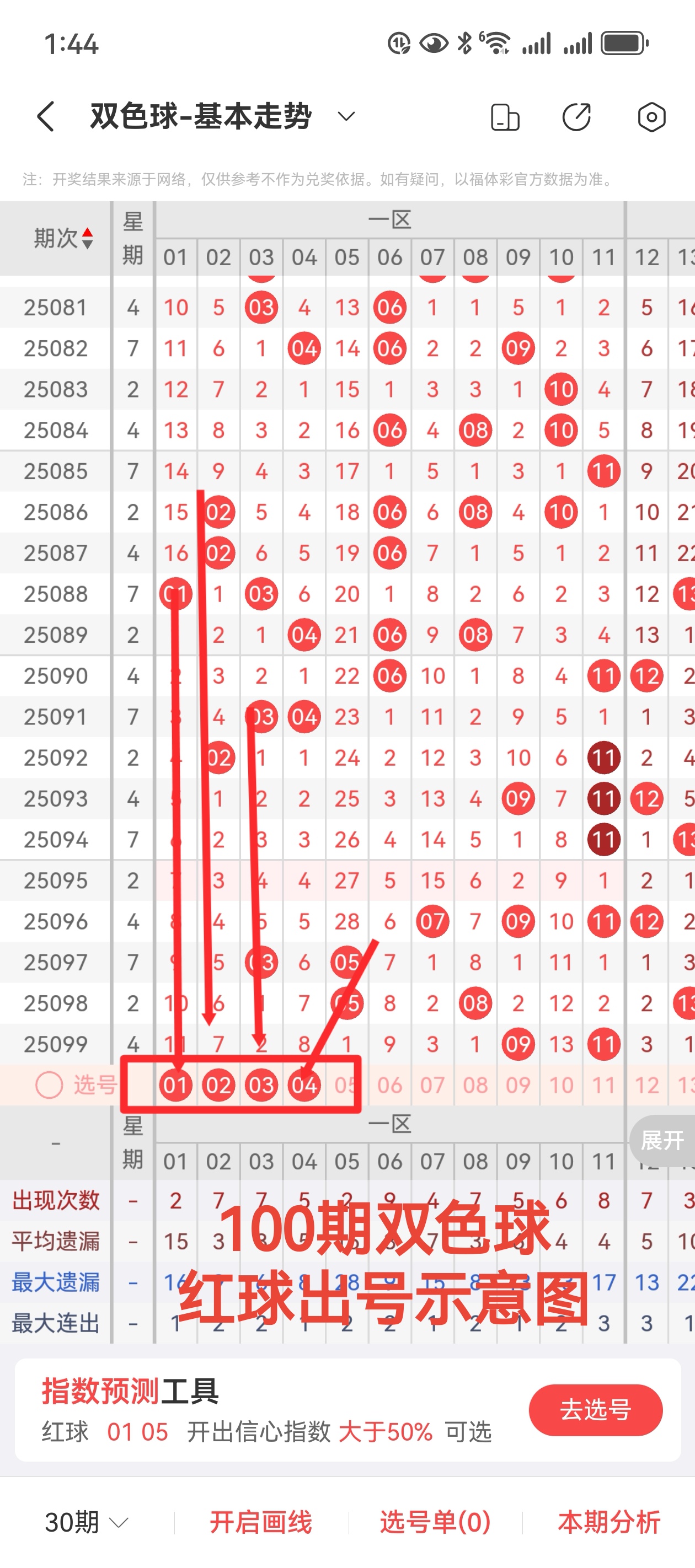Image resolution: width=695 pixels, height=1568 pixels.
Task: Select number 08 in the 选号 row
Action: coord(475,1085)
